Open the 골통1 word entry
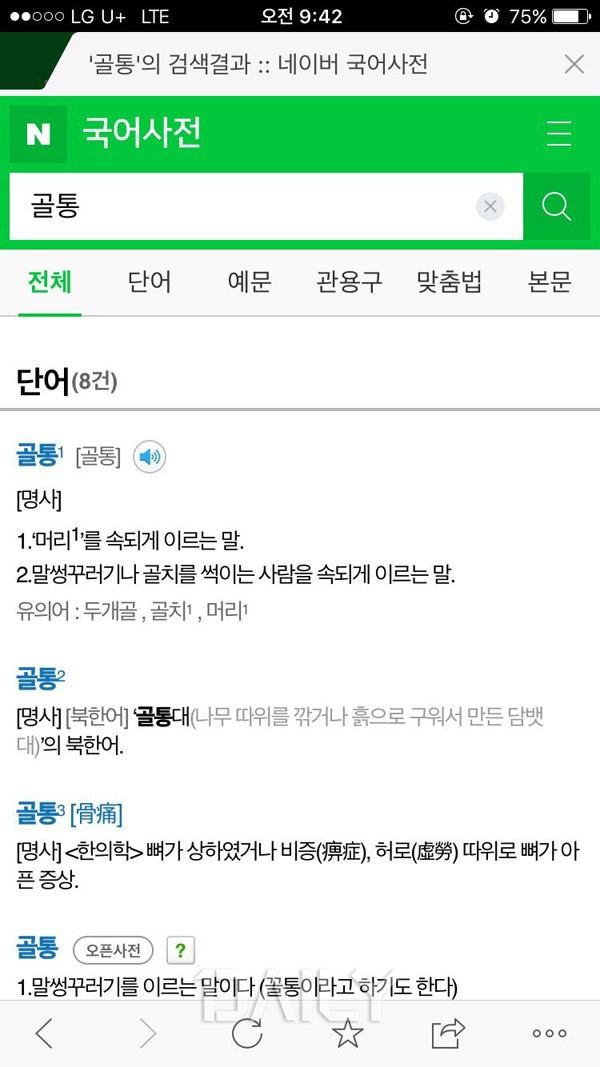The image size is (600, 1067). (39, 457)
